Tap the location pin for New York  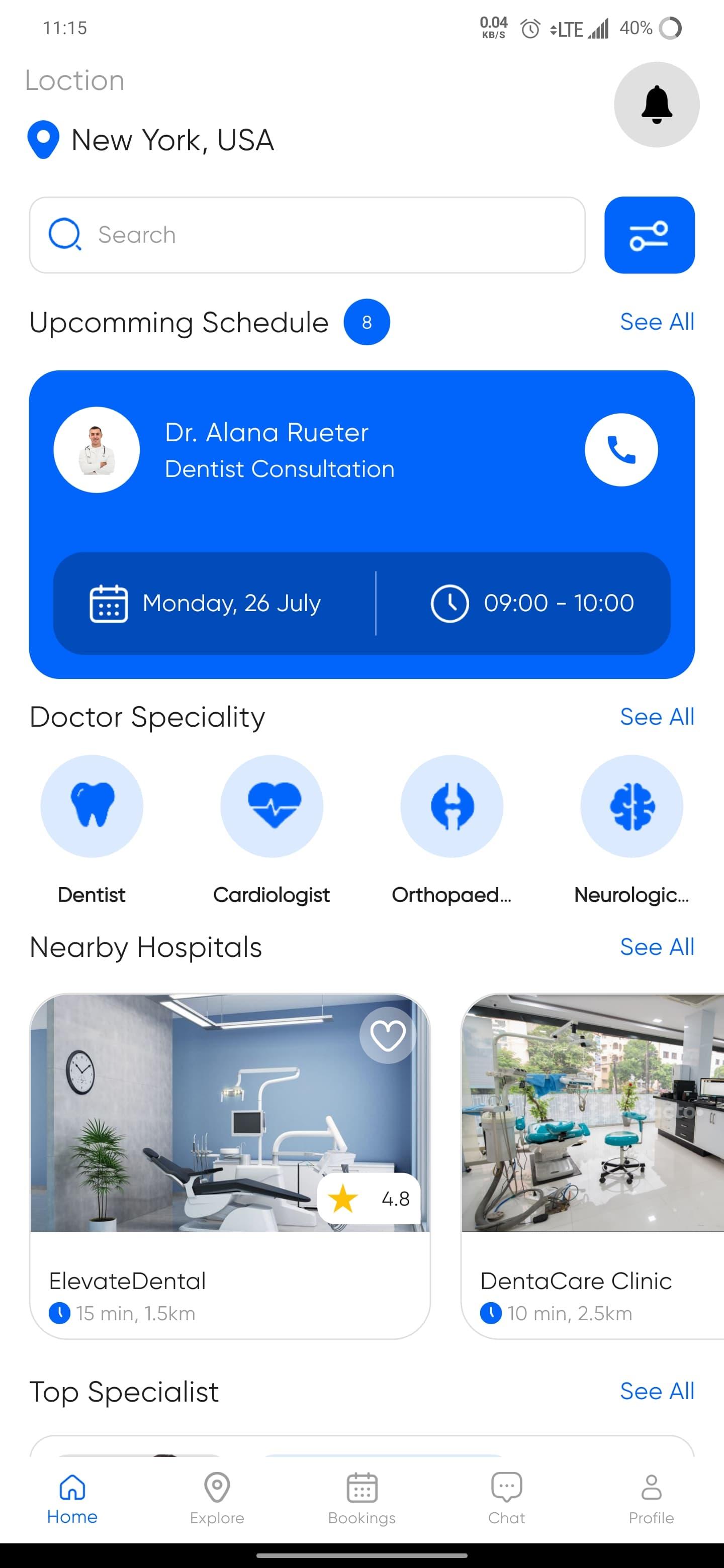[43, 140]
